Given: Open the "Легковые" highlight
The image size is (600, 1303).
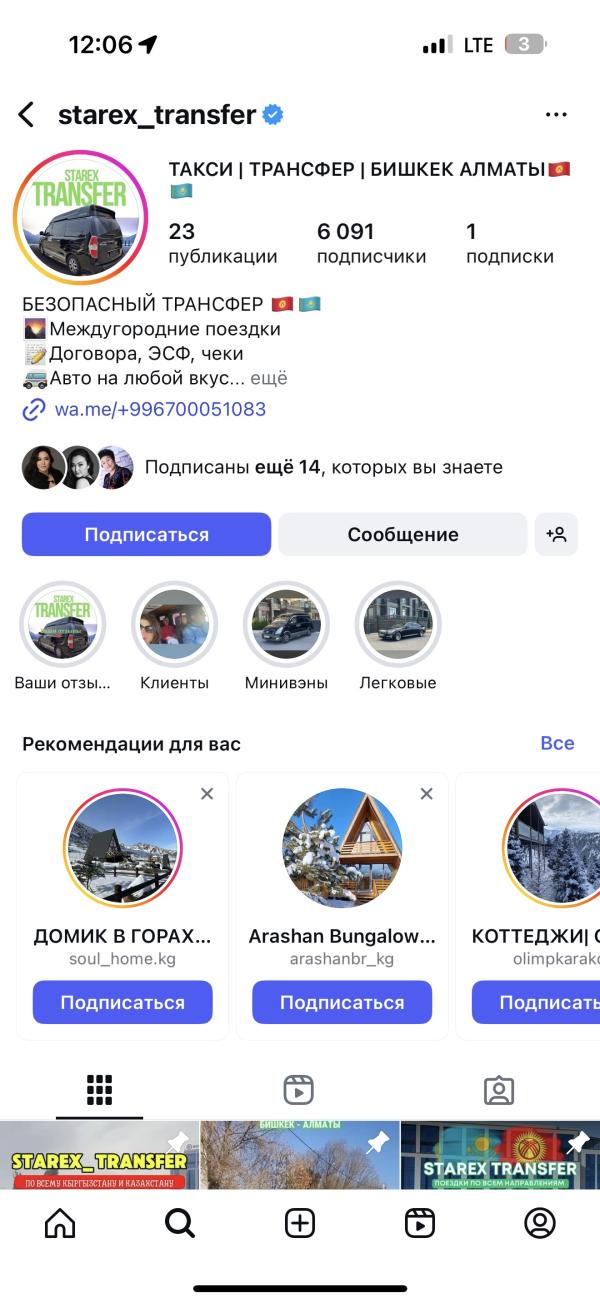Looking at the screenshot, I should [398, 625].
